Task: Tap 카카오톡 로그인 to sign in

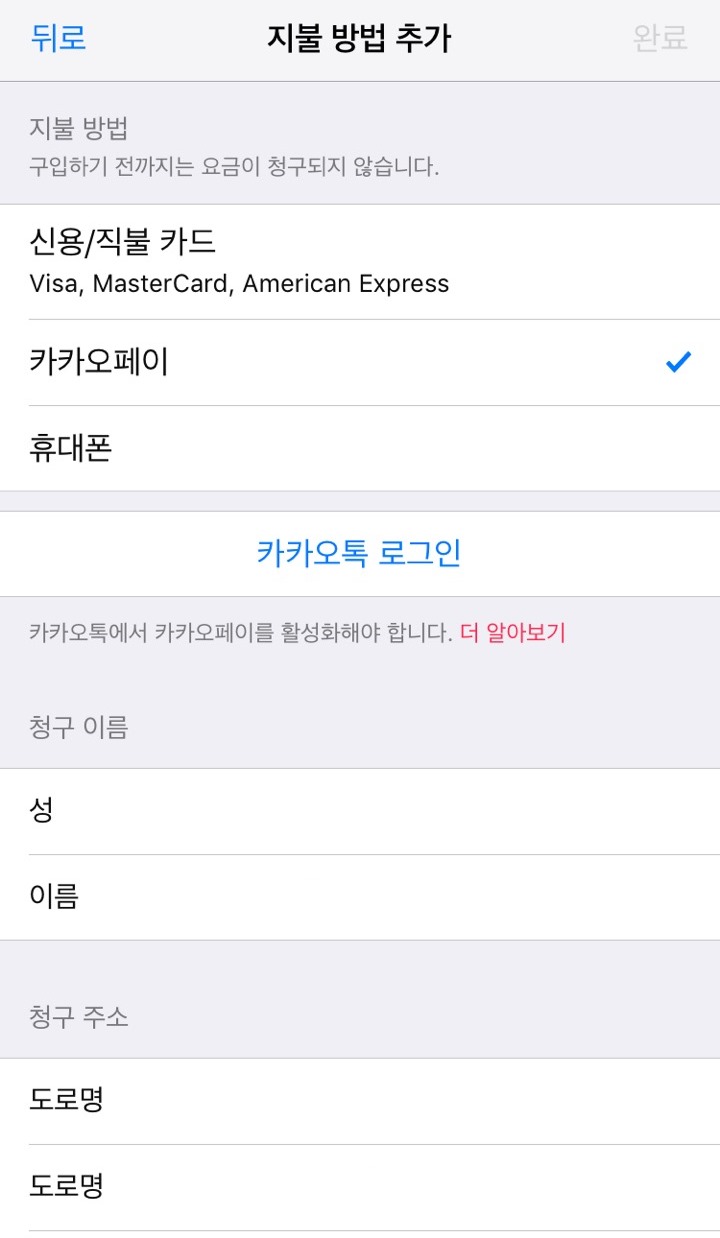Action: click(359, 553)
